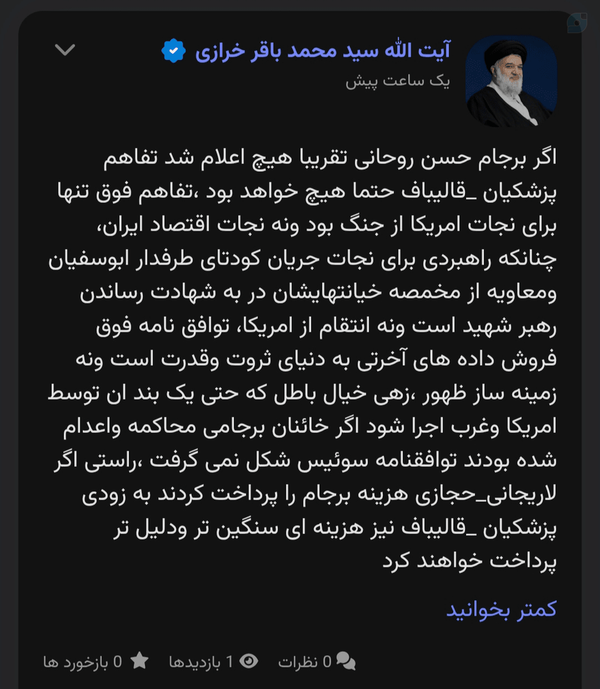Open the comments (نظرات) on this post
The image size is (600, 689).
[x=317, y=661]
